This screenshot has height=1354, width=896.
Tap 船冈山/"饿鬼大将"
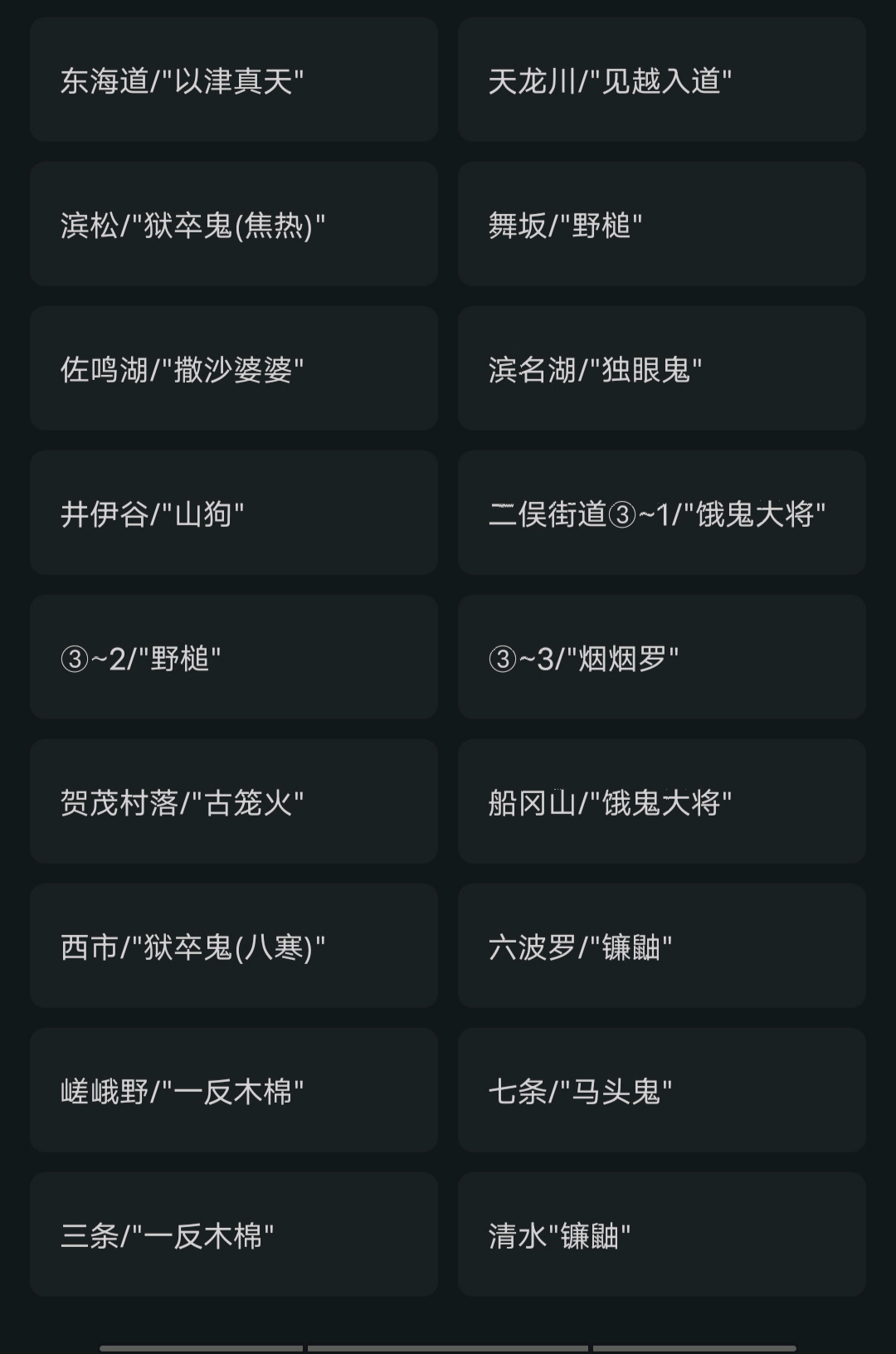pyautogui.click(x=661, y=802)
